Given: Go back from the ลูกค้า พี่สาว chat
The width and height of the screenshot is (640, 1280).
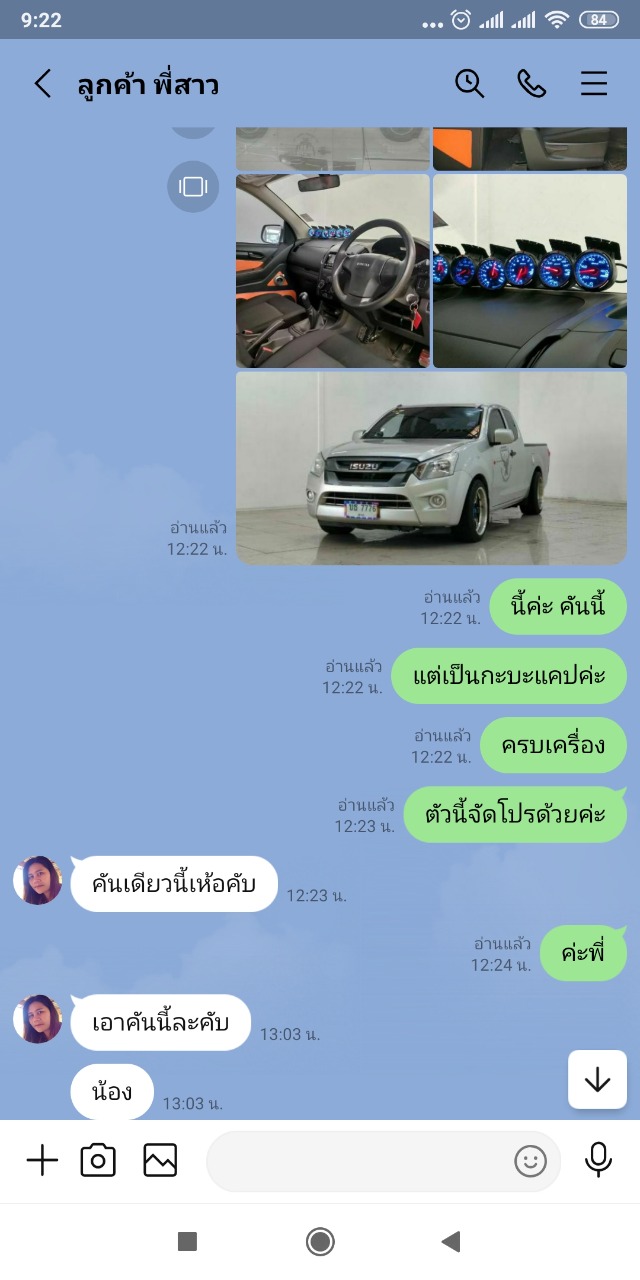Looking at the screenshot, I should (x=42, y=84).
